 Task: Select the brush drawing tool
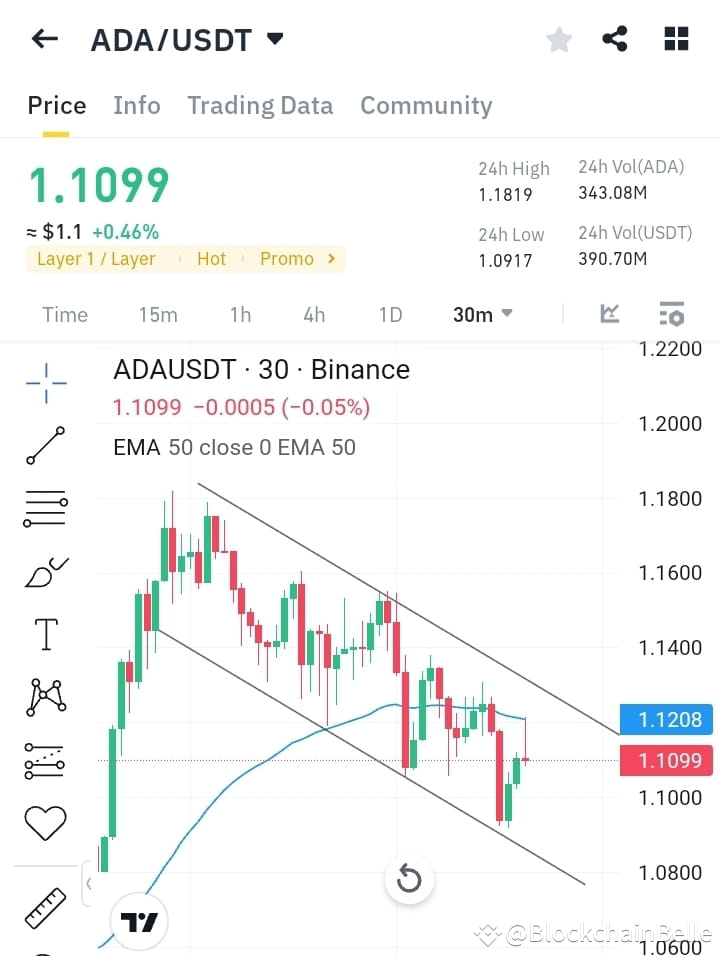click(x=44, y=571)
